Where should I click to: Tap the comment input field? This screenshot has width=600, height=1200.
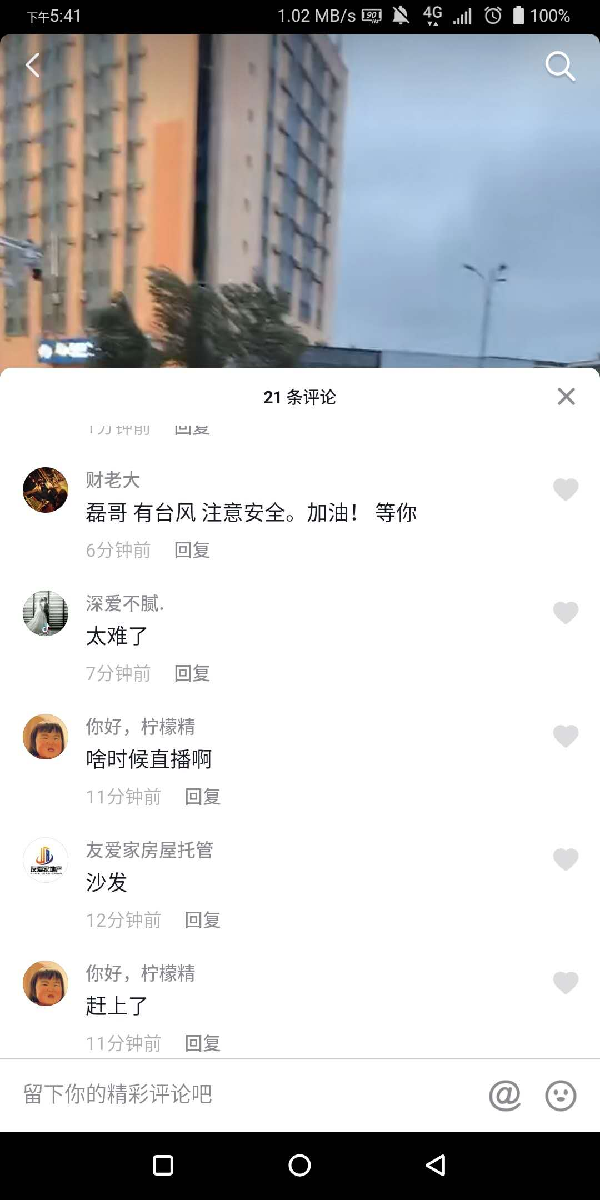(x=240, y=1094)
